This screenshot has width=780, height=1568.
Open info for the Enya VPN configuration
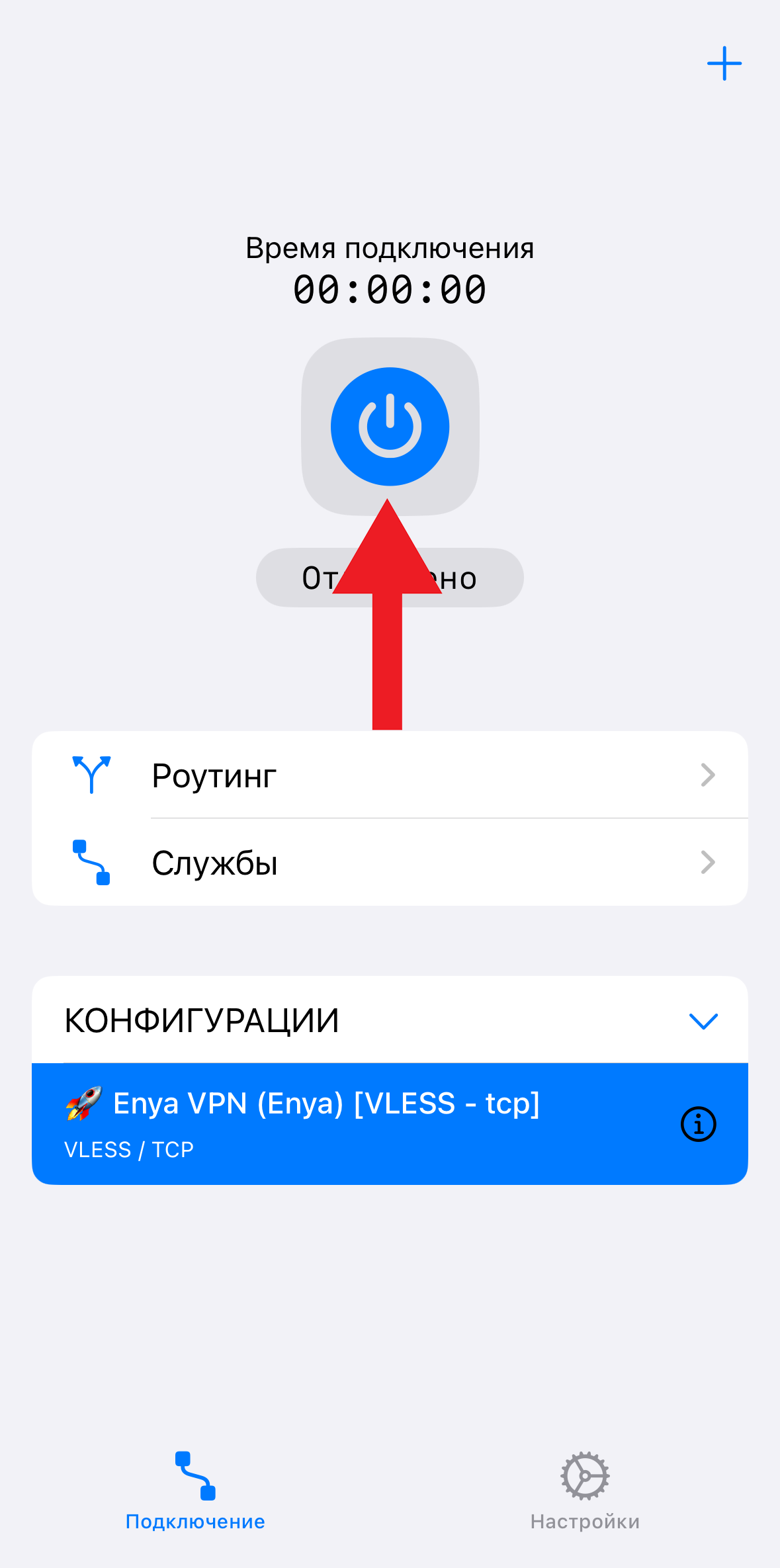coord(699,1124)
